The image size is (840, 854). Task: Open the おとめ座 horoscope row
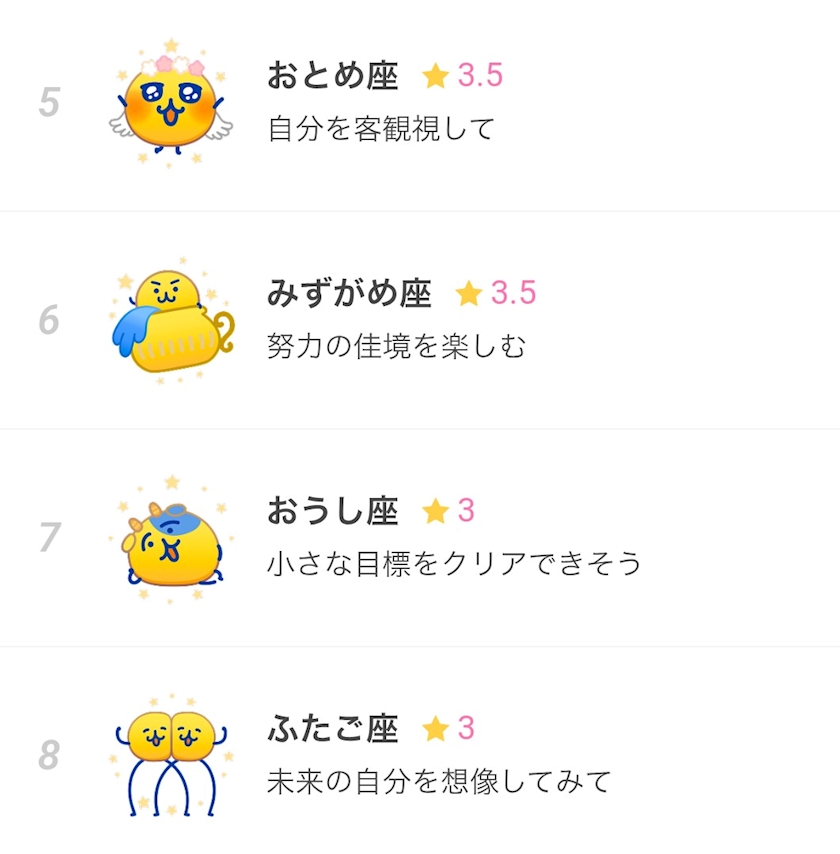420,105
